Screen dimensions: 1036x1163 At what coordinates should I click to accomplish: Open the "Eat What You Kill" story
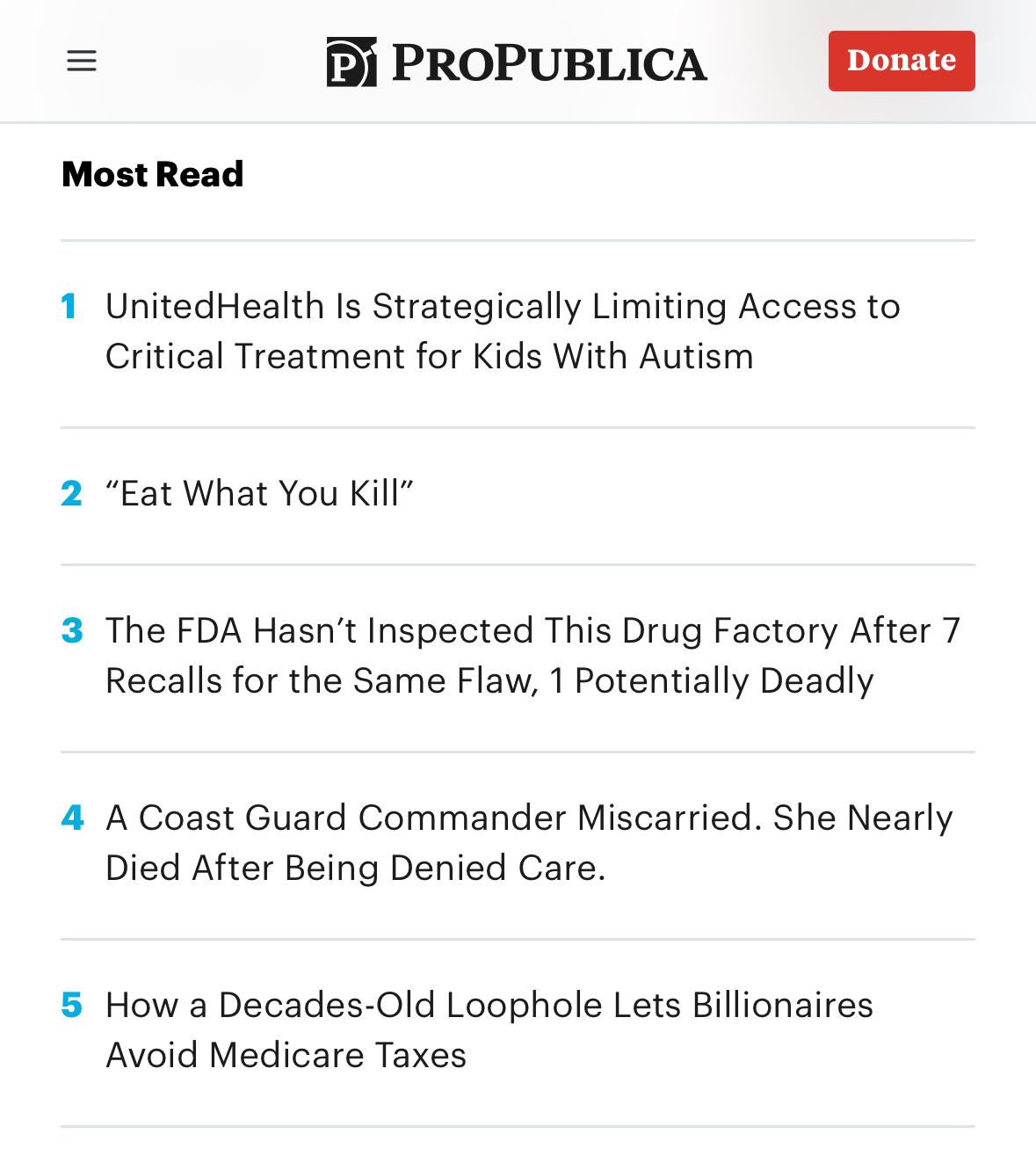tap(259, 494)
